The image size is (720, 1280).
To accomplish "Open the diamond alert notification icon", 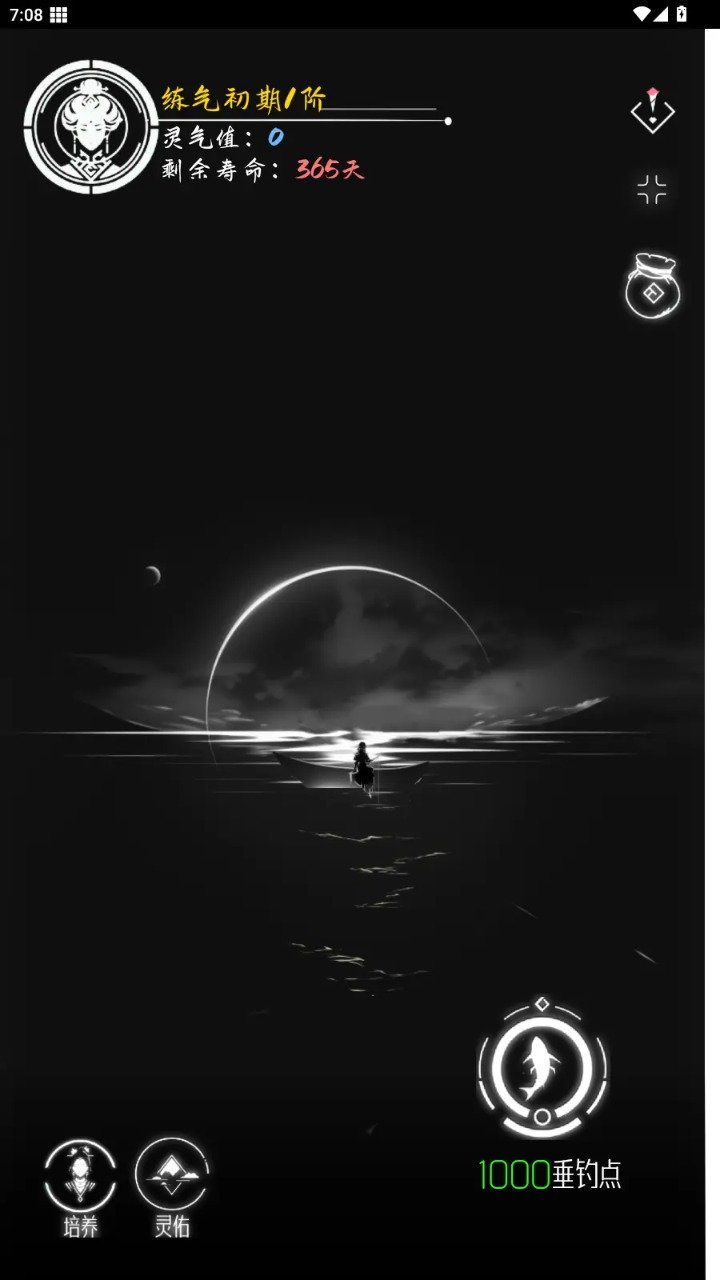I will click(652, 110).
